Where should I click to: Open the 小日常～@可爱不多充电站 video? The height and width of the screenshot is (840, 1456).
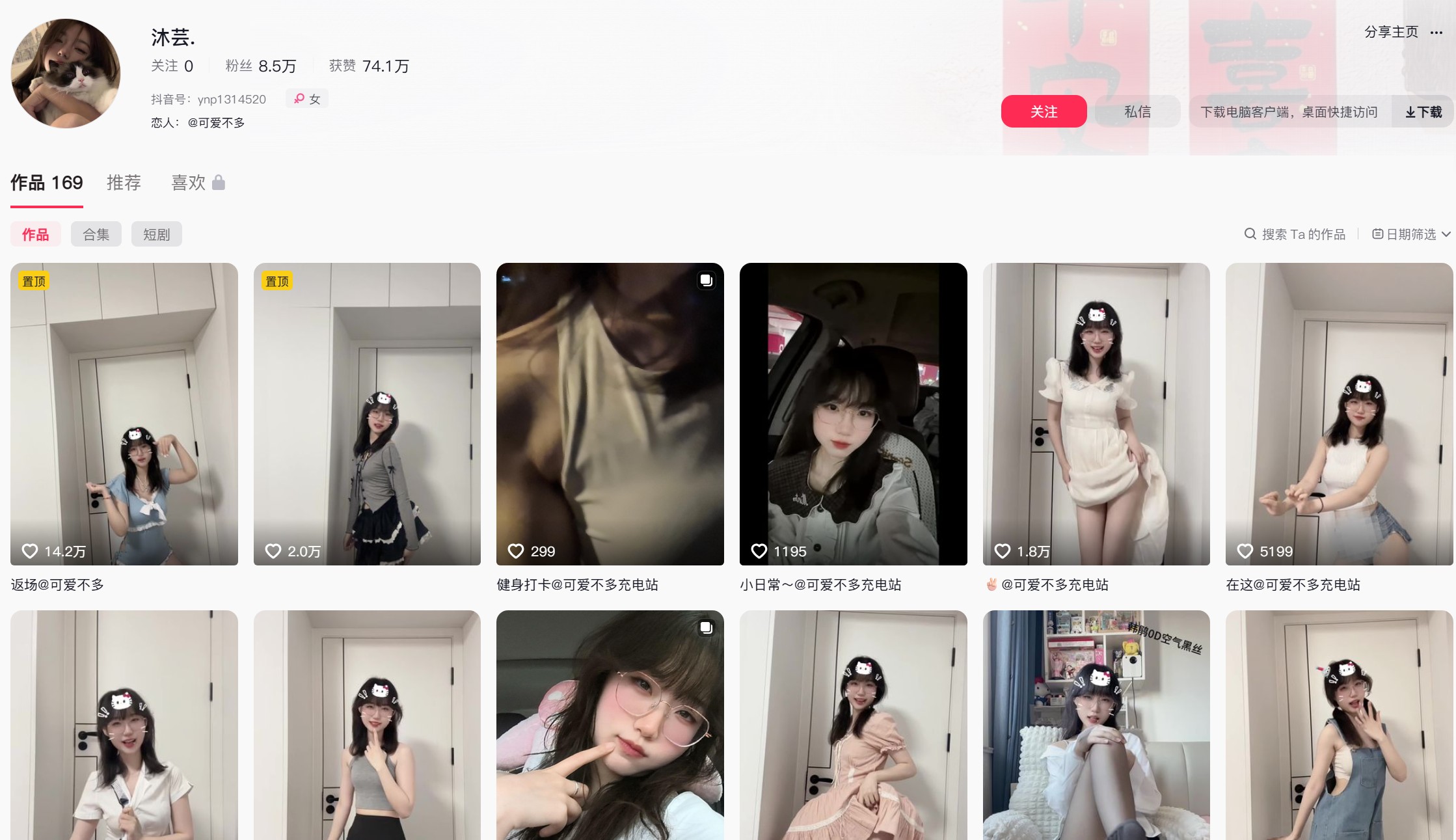click(x=853, y=414)
